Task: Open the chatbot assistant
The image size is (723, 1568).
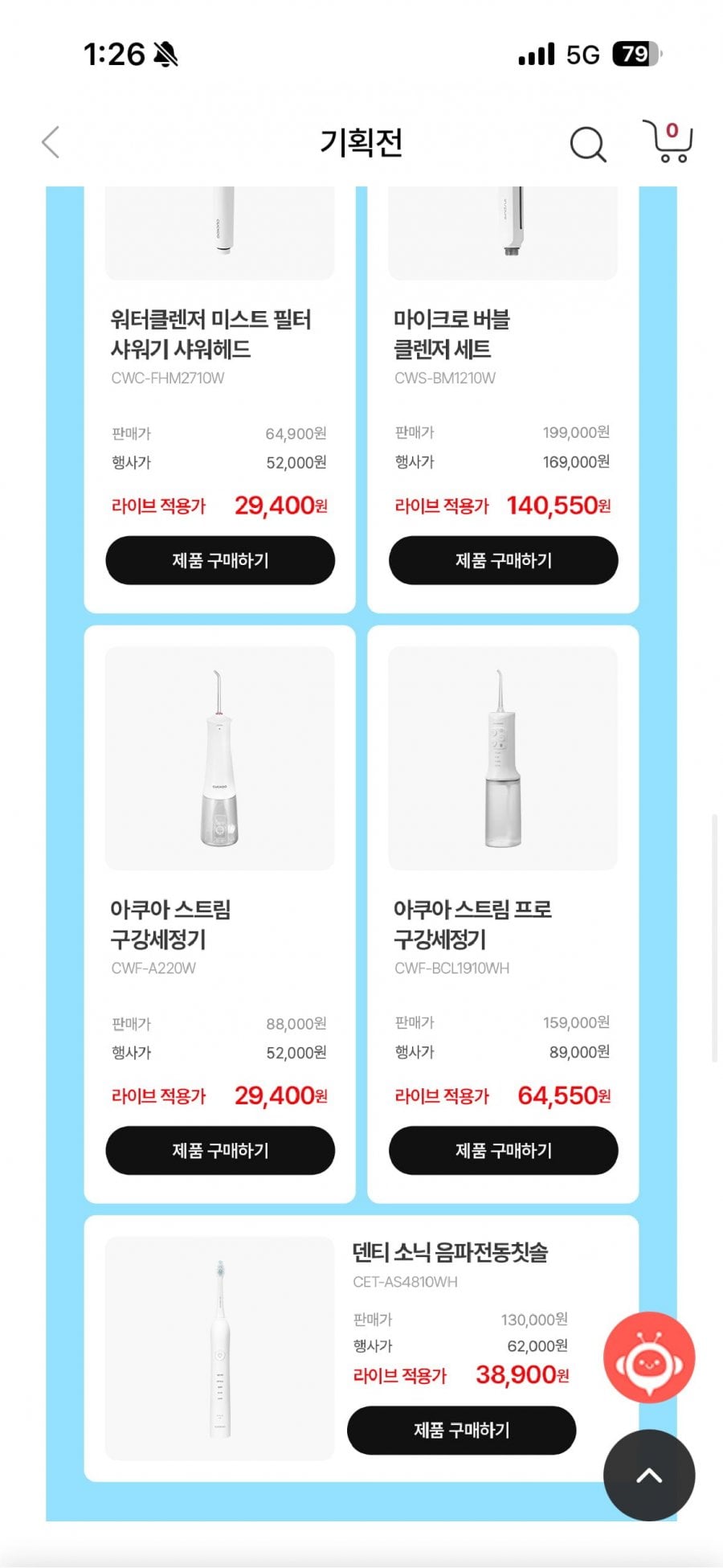Action: tap(649, 1357)
